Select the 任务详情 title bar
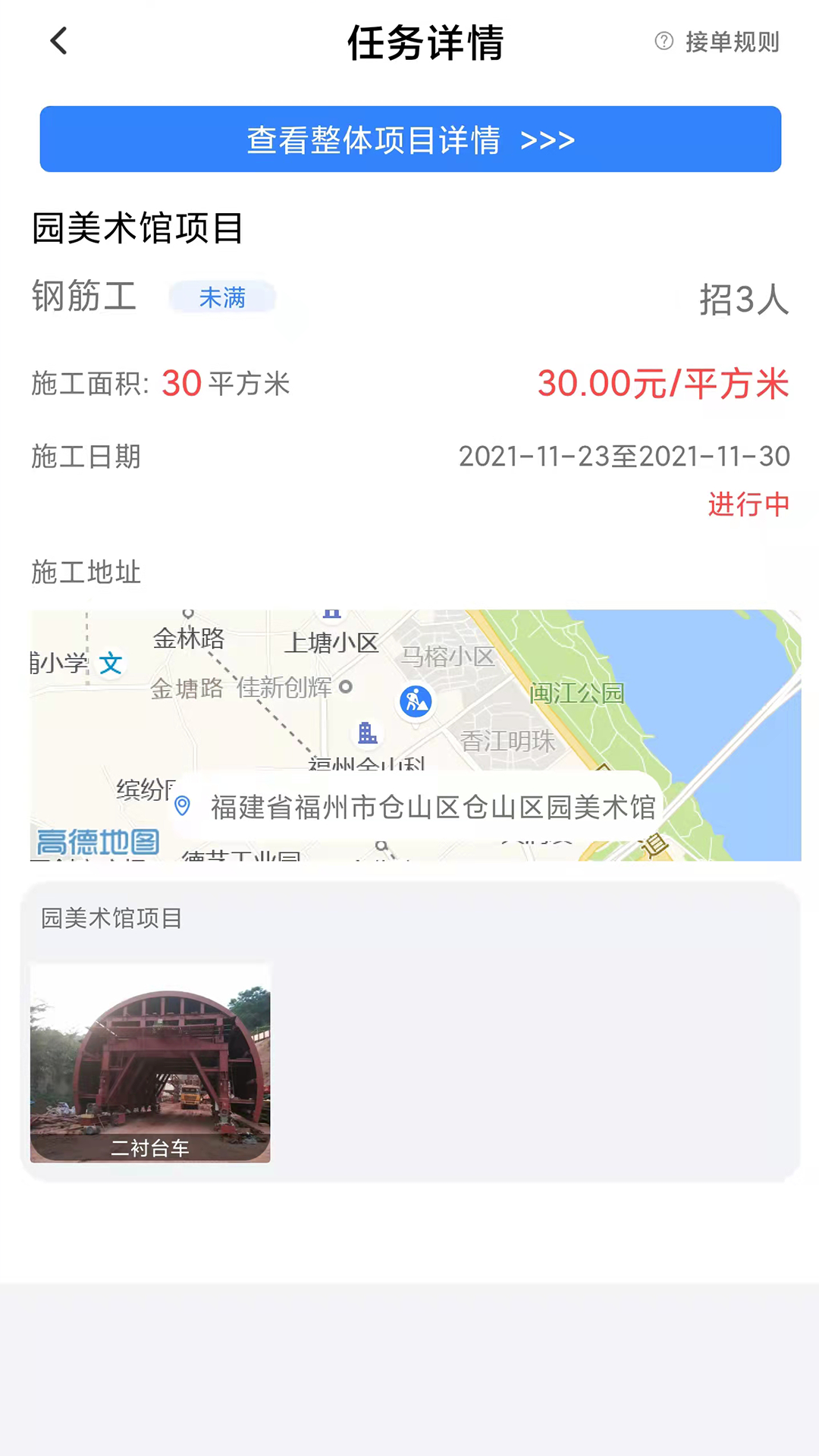 [425, 43]
